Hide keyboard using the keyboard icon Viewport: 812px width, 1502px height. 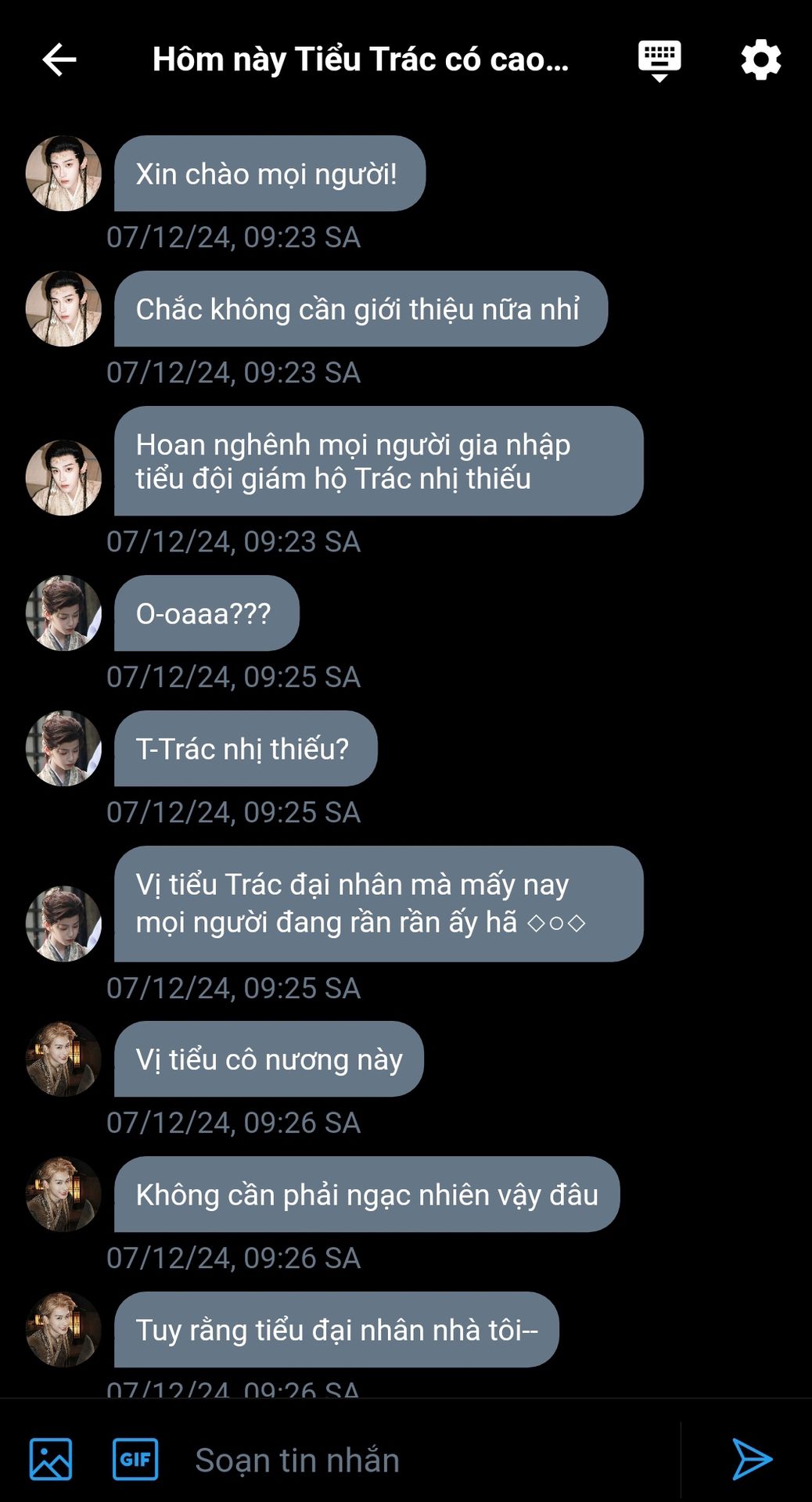tap(659, 59)
